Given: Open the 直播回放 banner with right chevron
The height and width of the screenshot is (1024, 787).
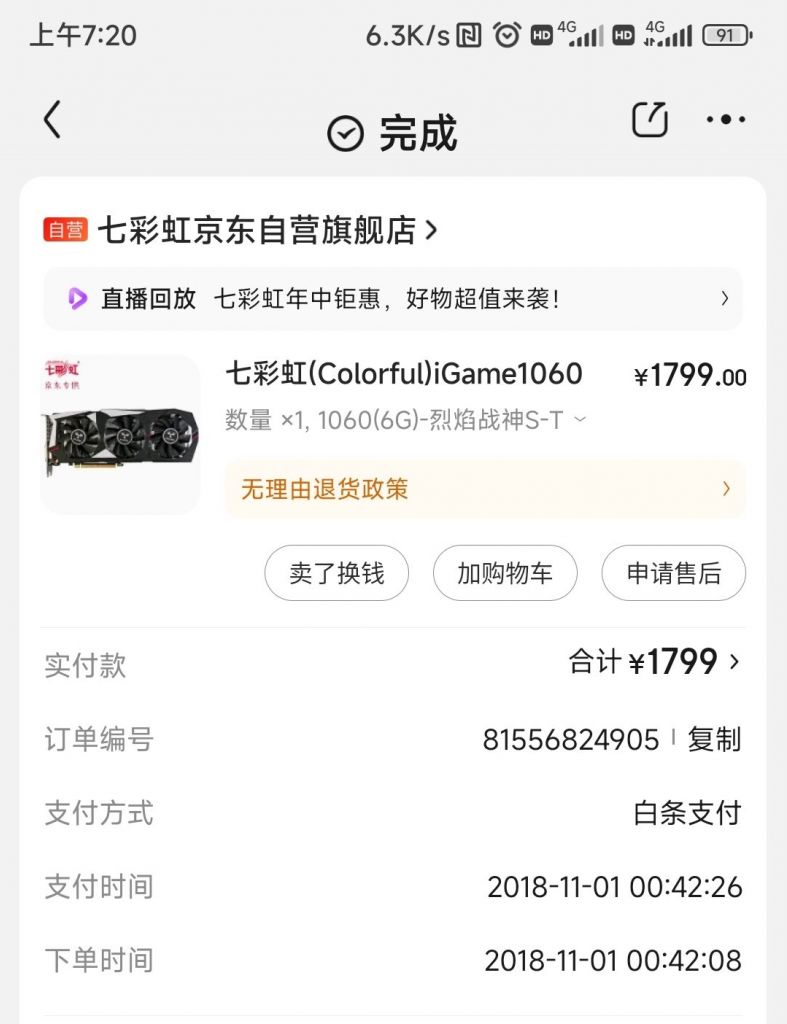Looking at the screenshot, I should (725, 296).
